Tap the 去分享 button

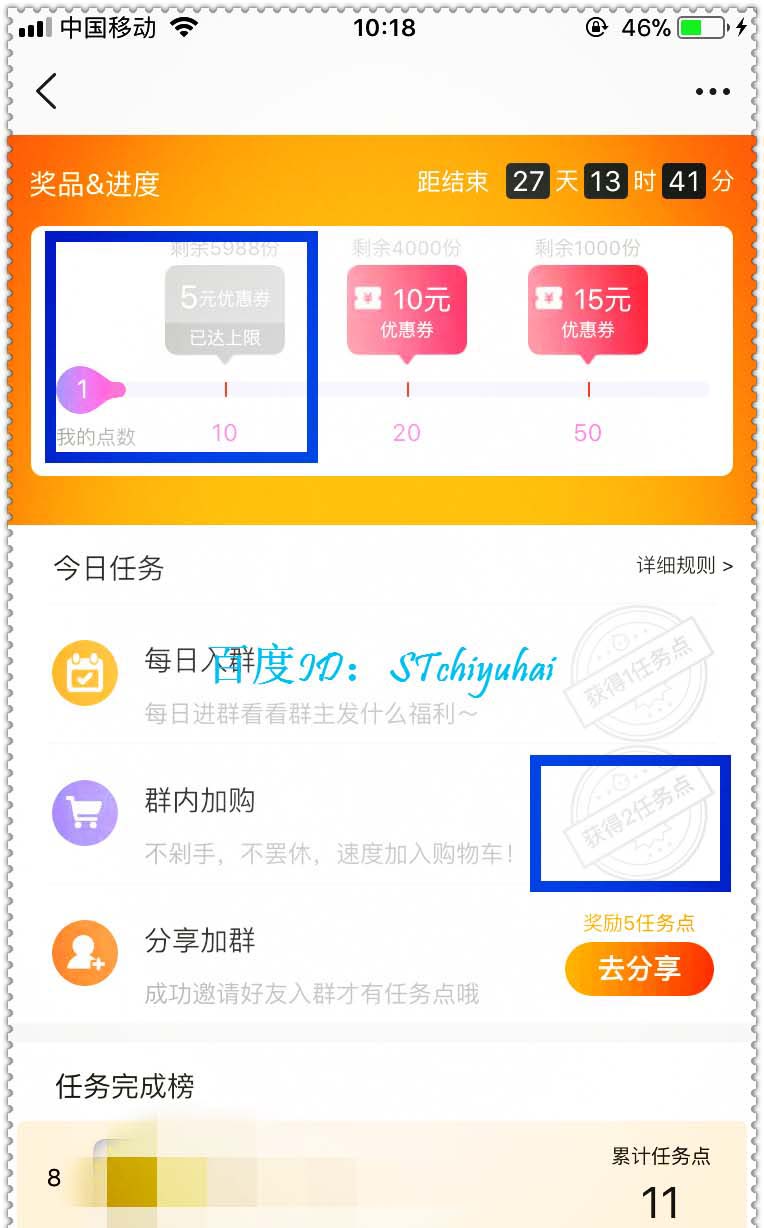pyautogui.click(x=639, y=968)
